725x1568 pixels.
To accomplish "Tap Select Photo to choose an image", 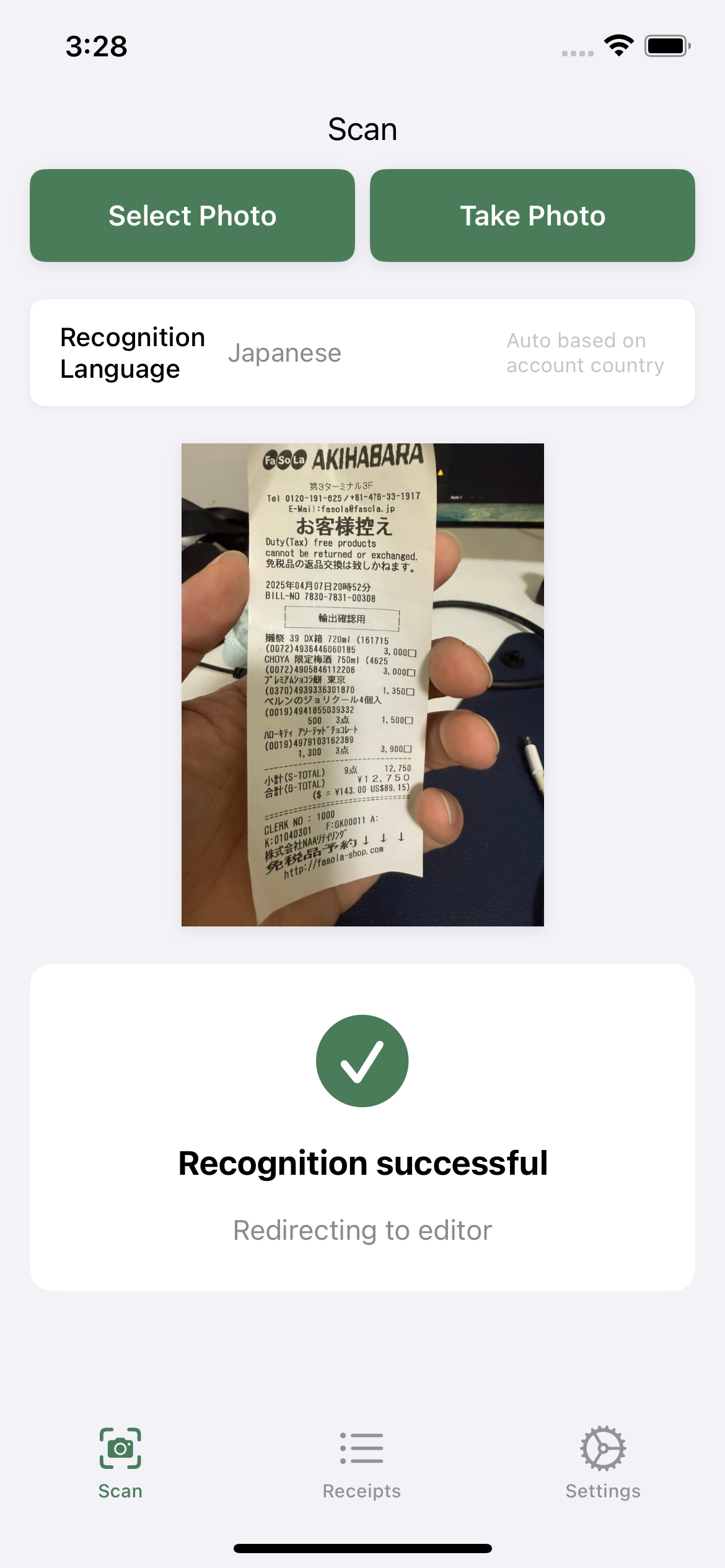I will click(192, 215).
